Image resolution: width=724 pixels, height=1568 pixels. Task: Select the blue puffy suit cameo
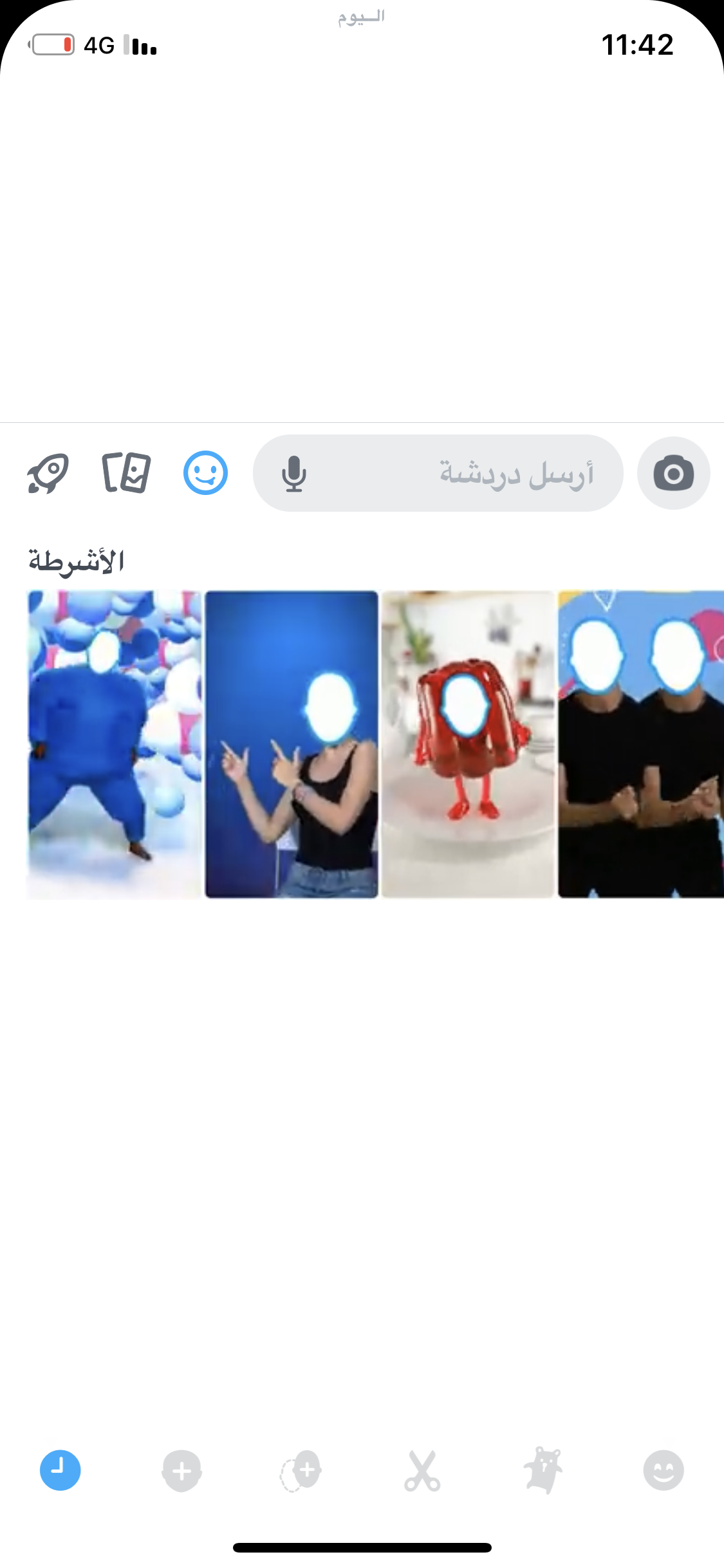[115, 743]
